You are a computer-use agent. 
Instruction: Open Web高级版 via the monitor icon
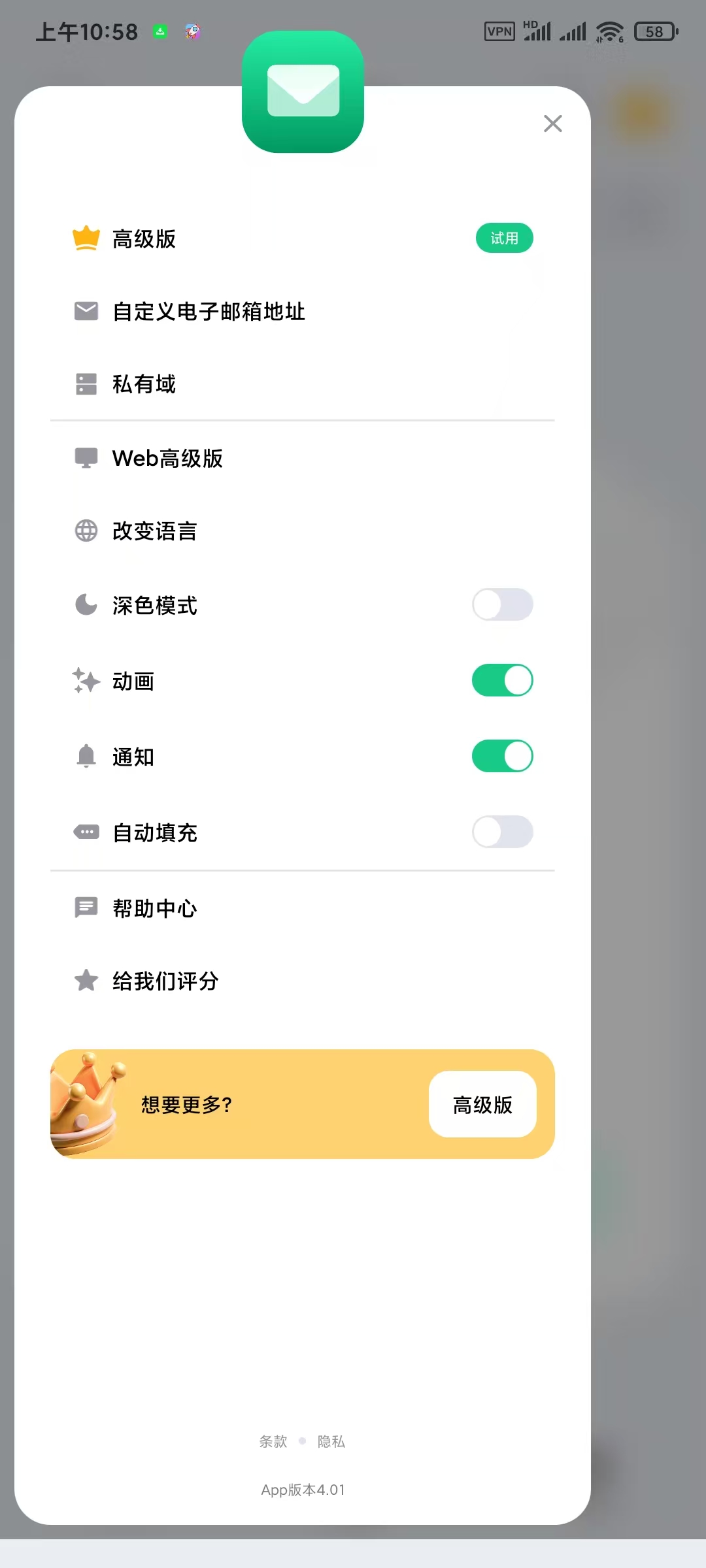86,458
